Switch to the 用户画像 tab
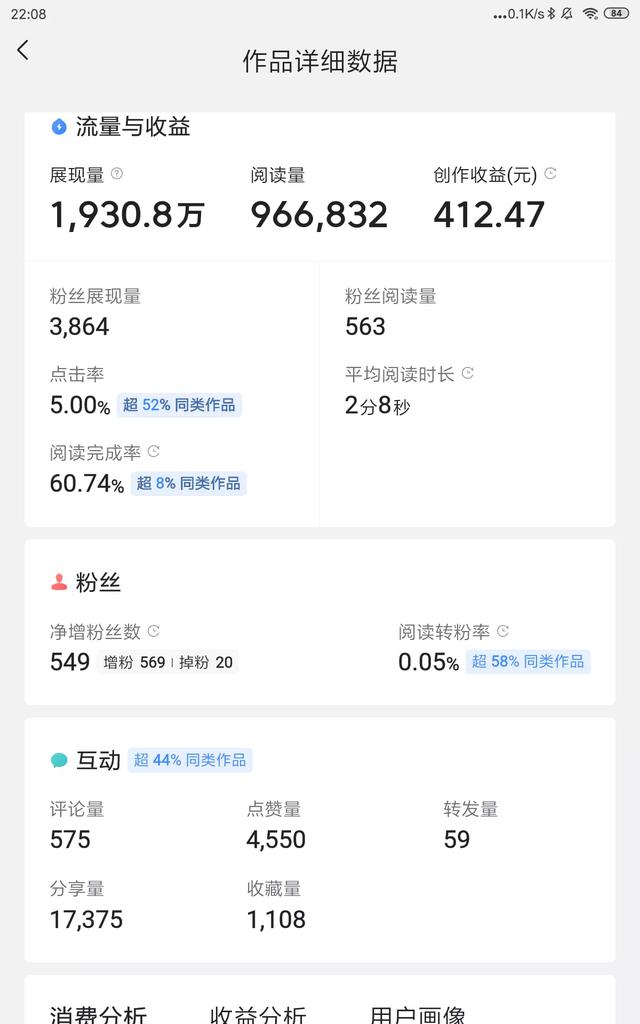This screenshot has width=640, height=1024. tap(417, 1014)
